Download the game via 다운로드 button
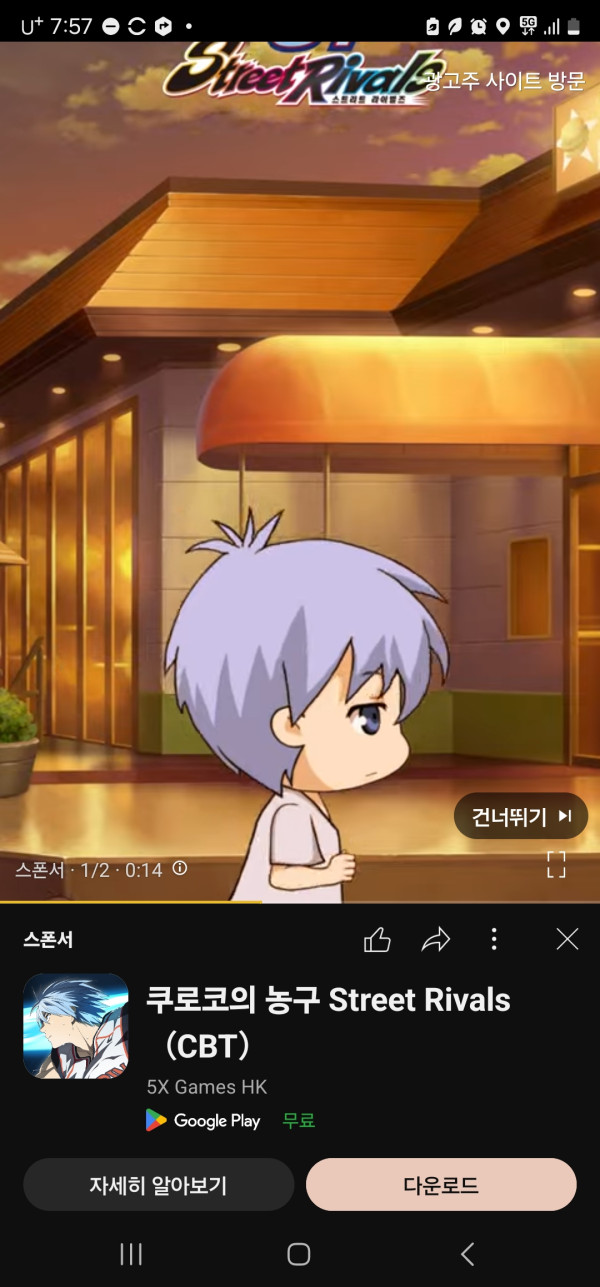This screenshot has width=600, height=1287. pyautogui.click(x=441, y=1185)
